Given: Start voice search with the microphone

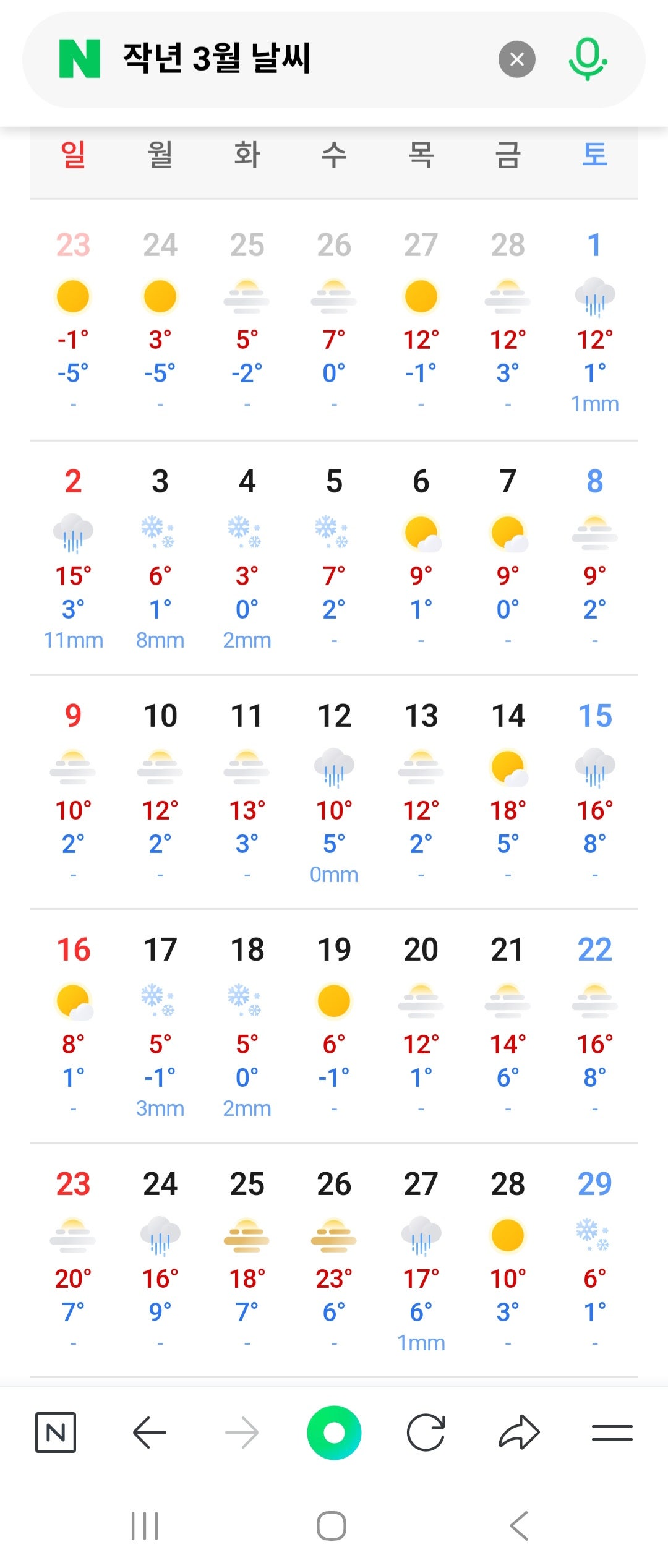Looking at the screenshot, I should (587, 59).
